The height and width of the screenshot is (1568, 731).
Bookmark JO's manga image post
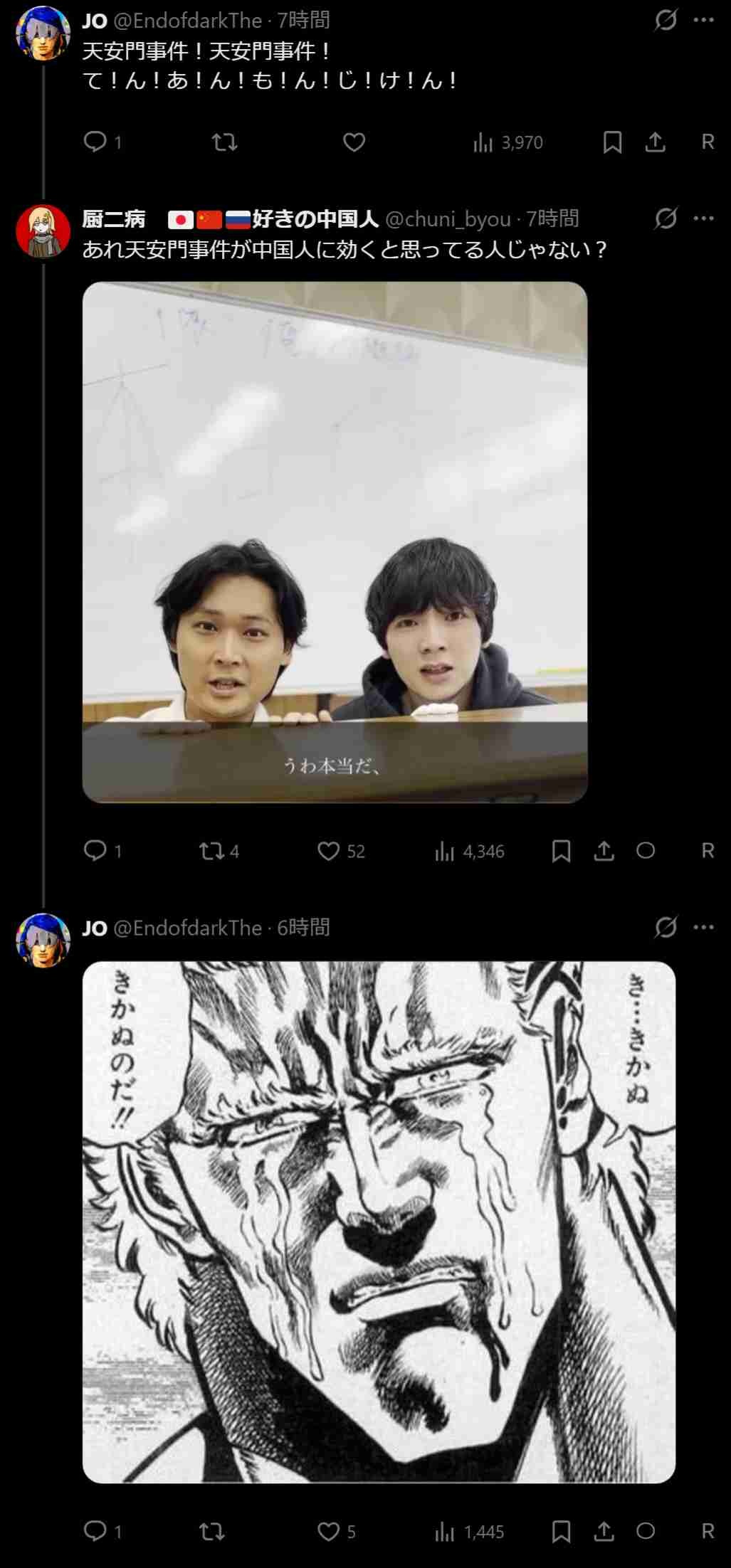[561, 1531]
